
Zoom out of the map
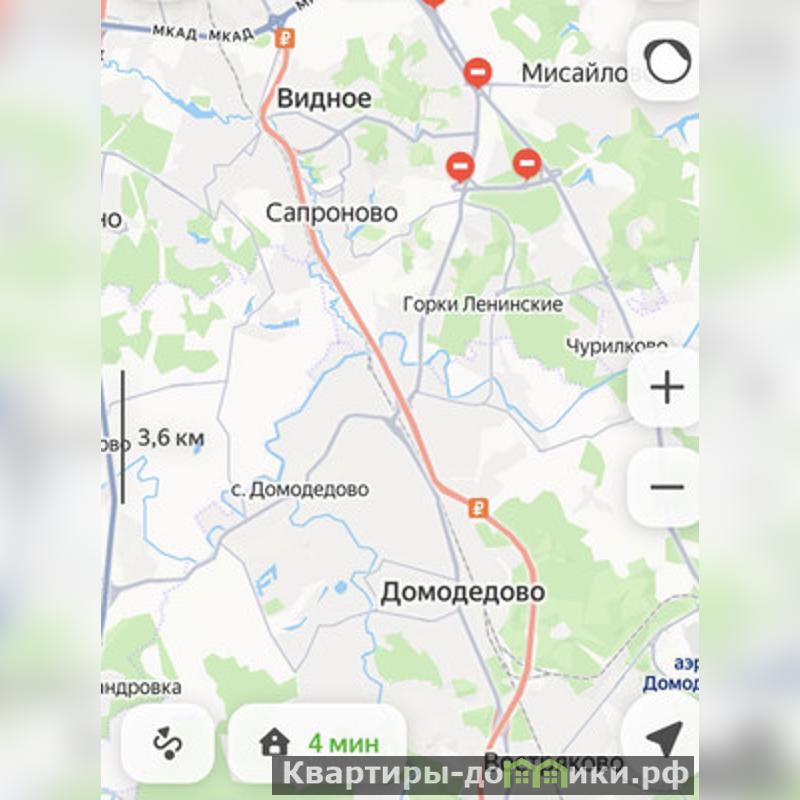pyautogui.click(x=666, y=487)
